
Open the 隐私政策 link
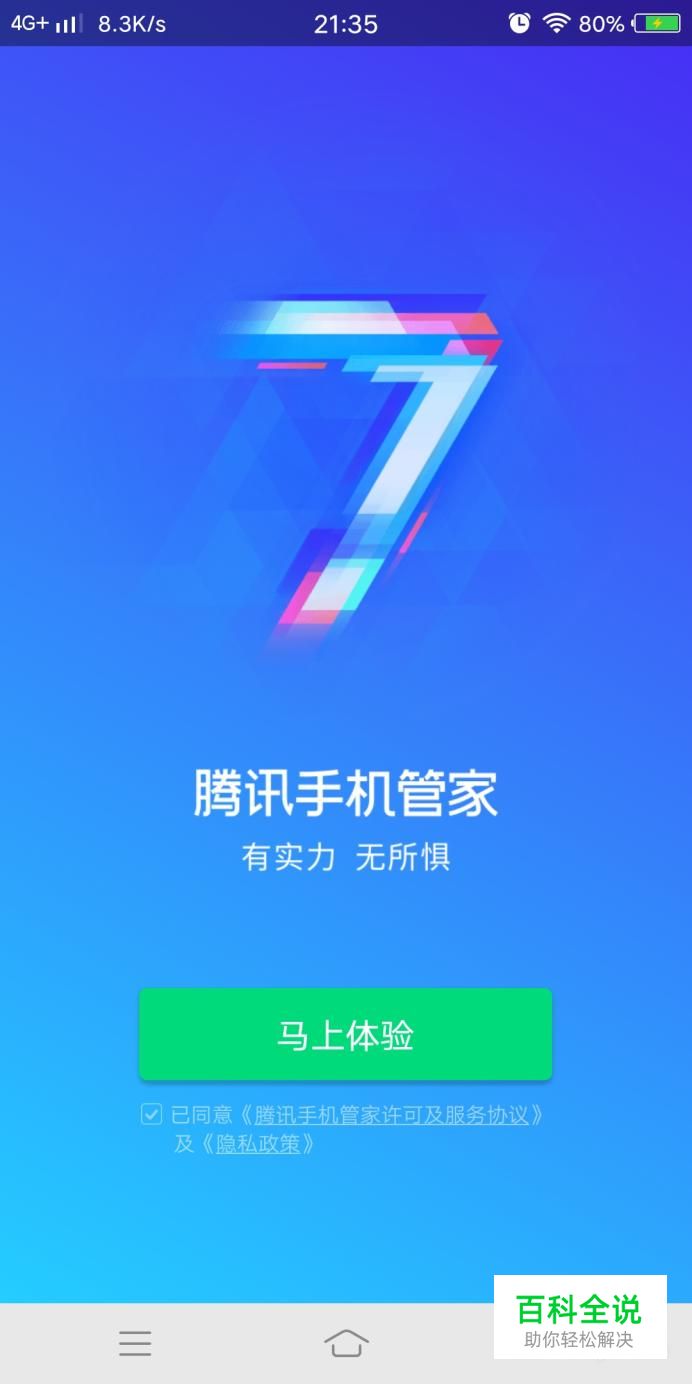[258, 1144]
